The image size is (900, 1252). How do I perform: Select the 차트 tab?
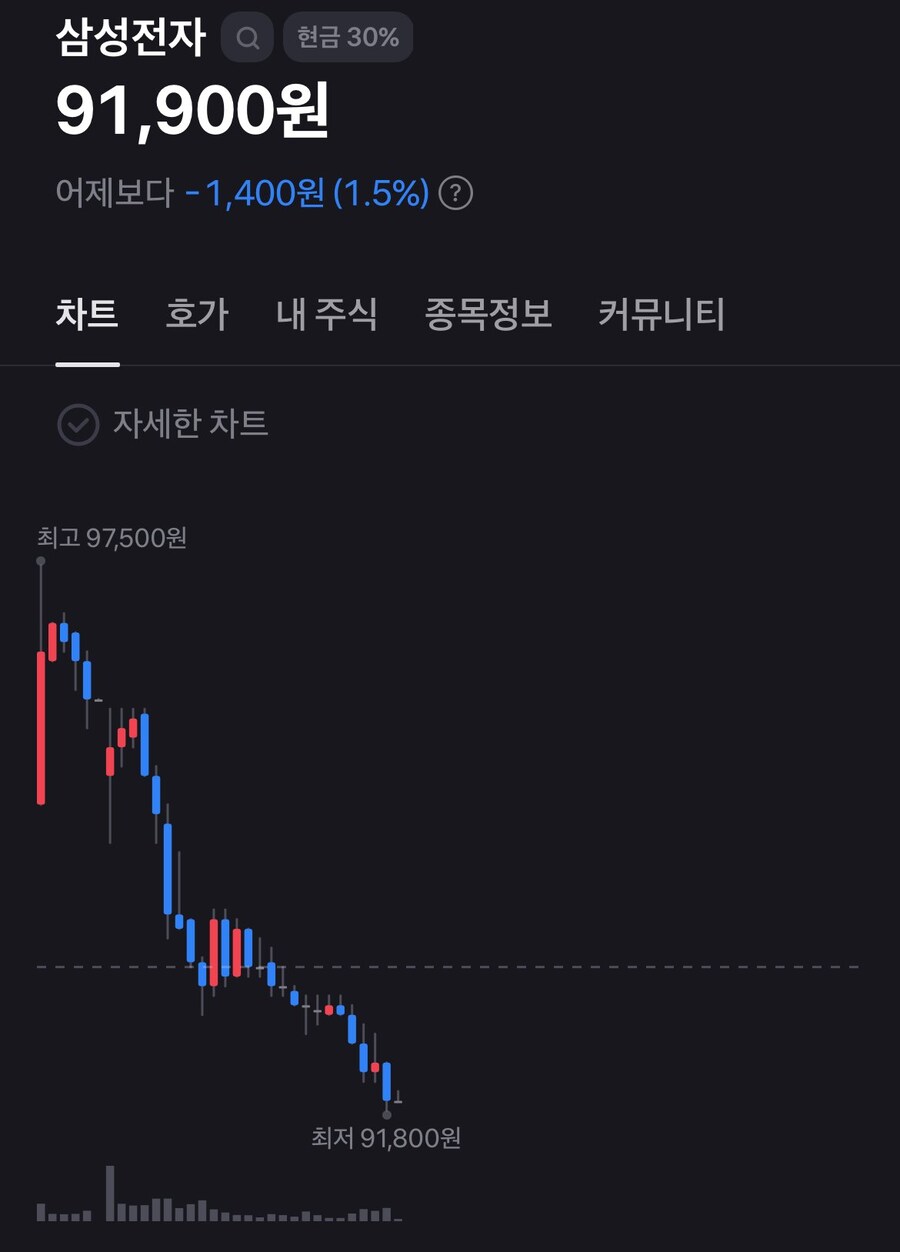click(87, 314)
